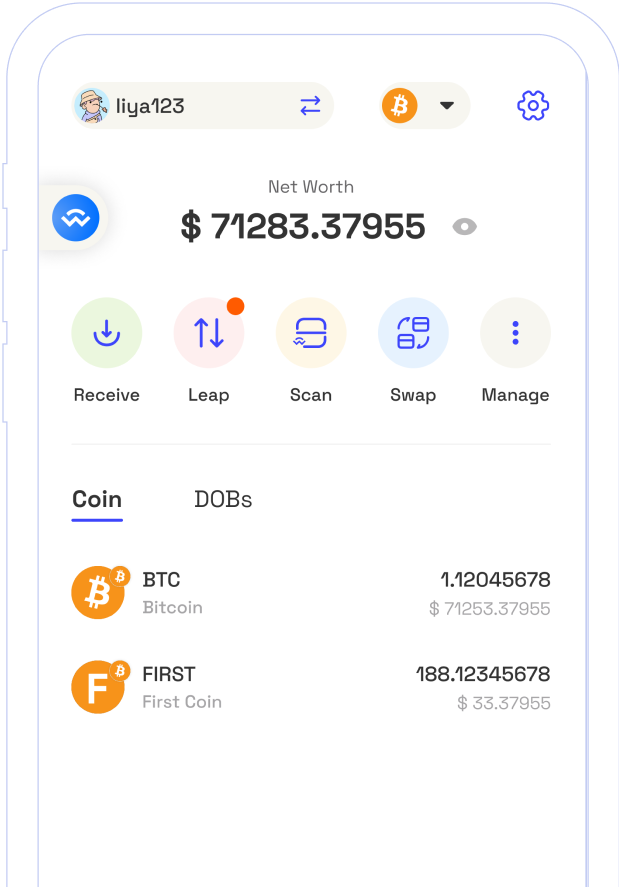Viewport: 619px width, 887px height.
Task: Open the Leap action
Action: (x=209, y=333)
